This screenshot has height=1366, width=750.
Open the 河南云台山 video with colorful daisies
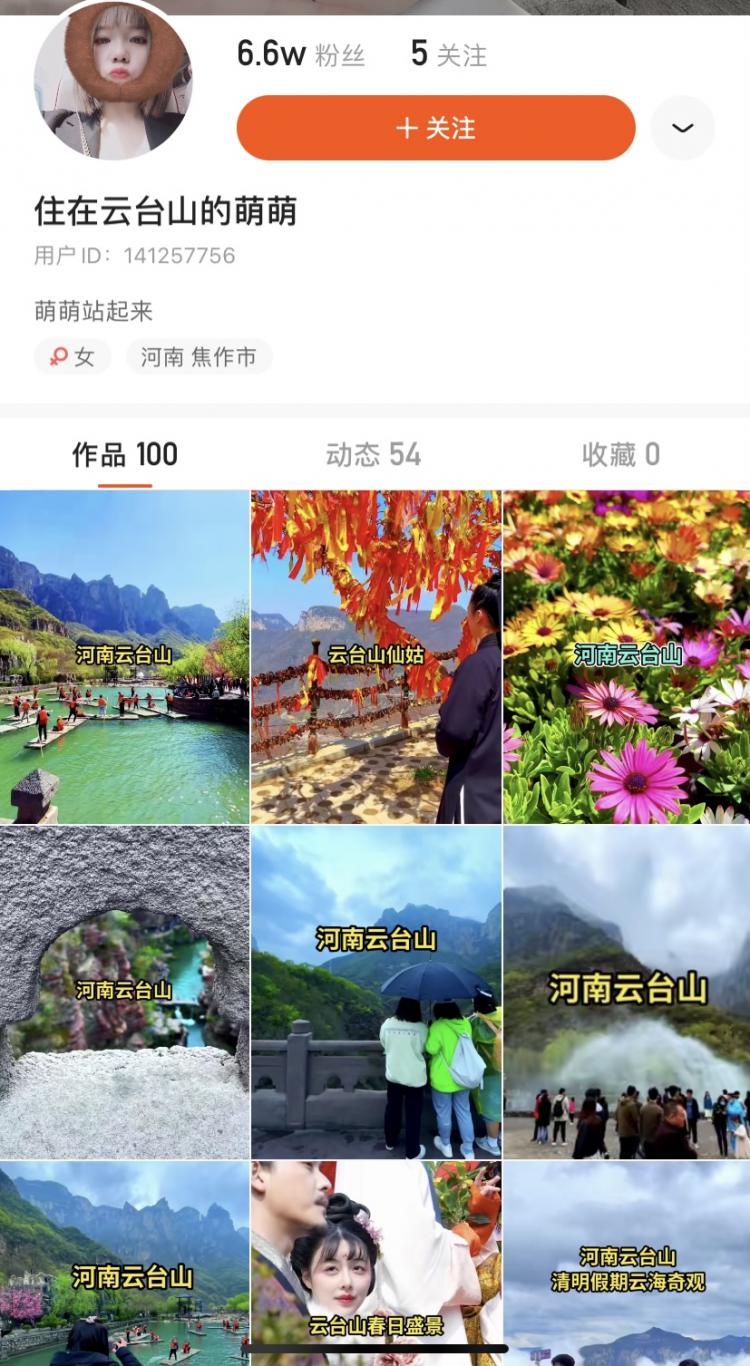627,657
